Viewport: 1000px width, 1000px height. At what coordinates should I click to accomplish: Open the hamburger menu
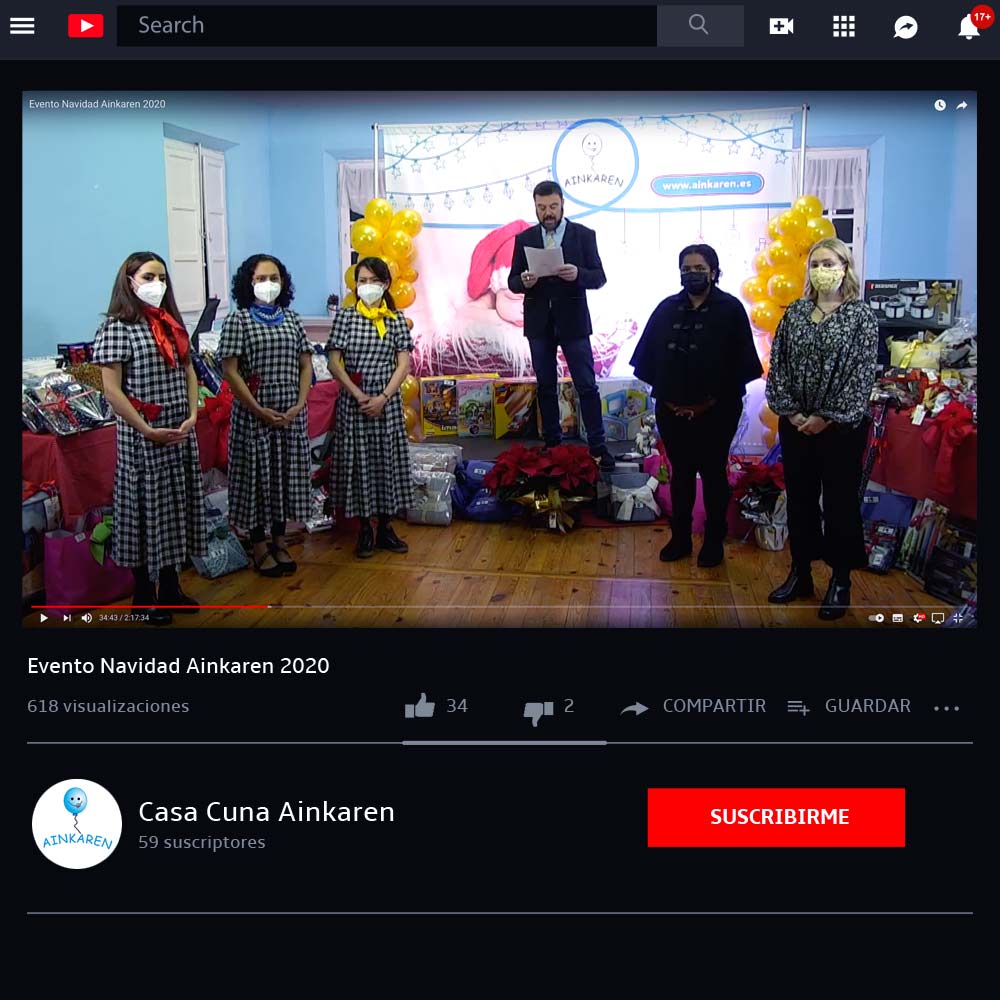(x=22, y=26)
